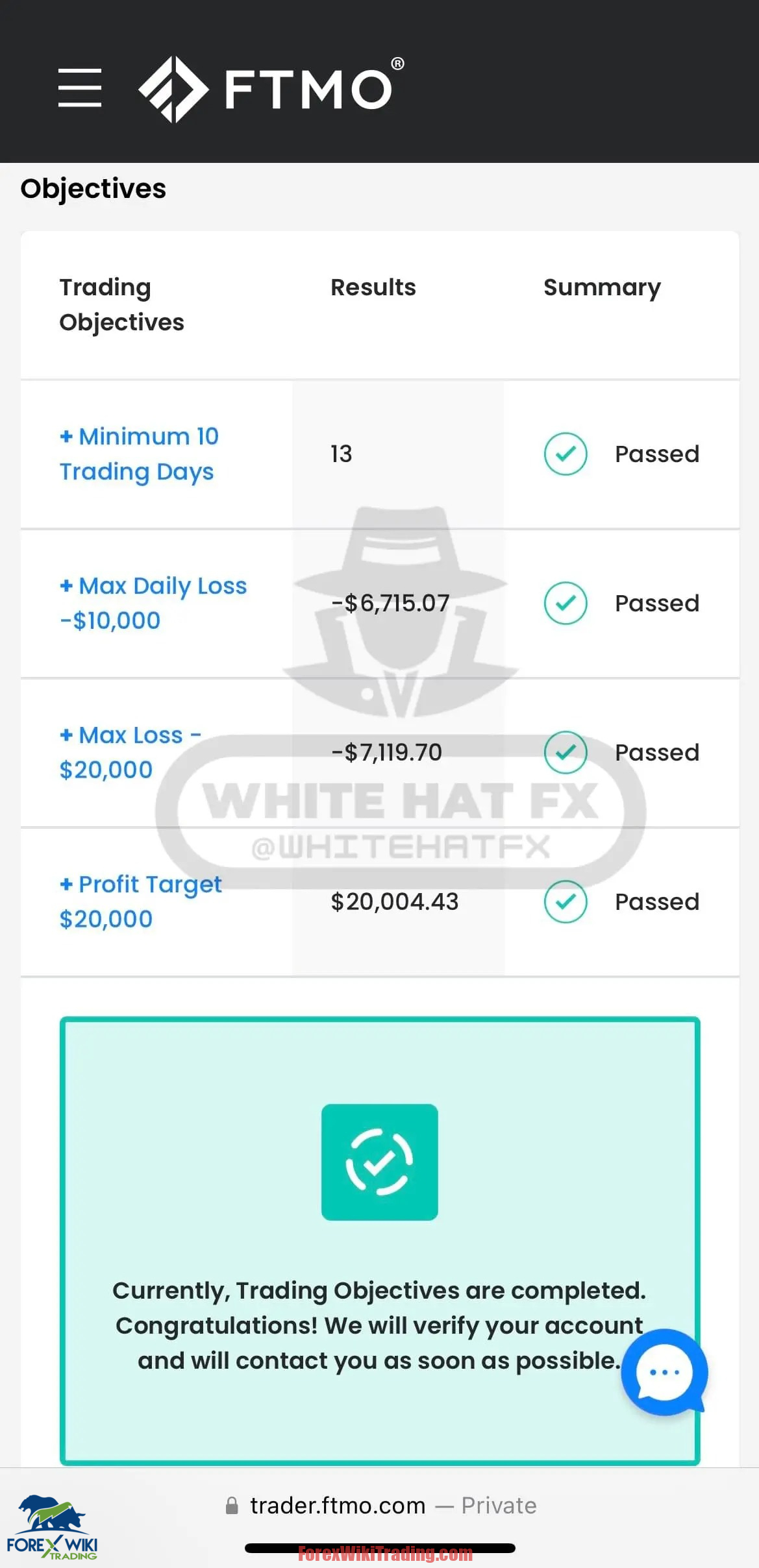This screenshot has height=1568, width=759.
Task: Expand the Minimum 10 Trading Days objective
Action: point(139,454)
